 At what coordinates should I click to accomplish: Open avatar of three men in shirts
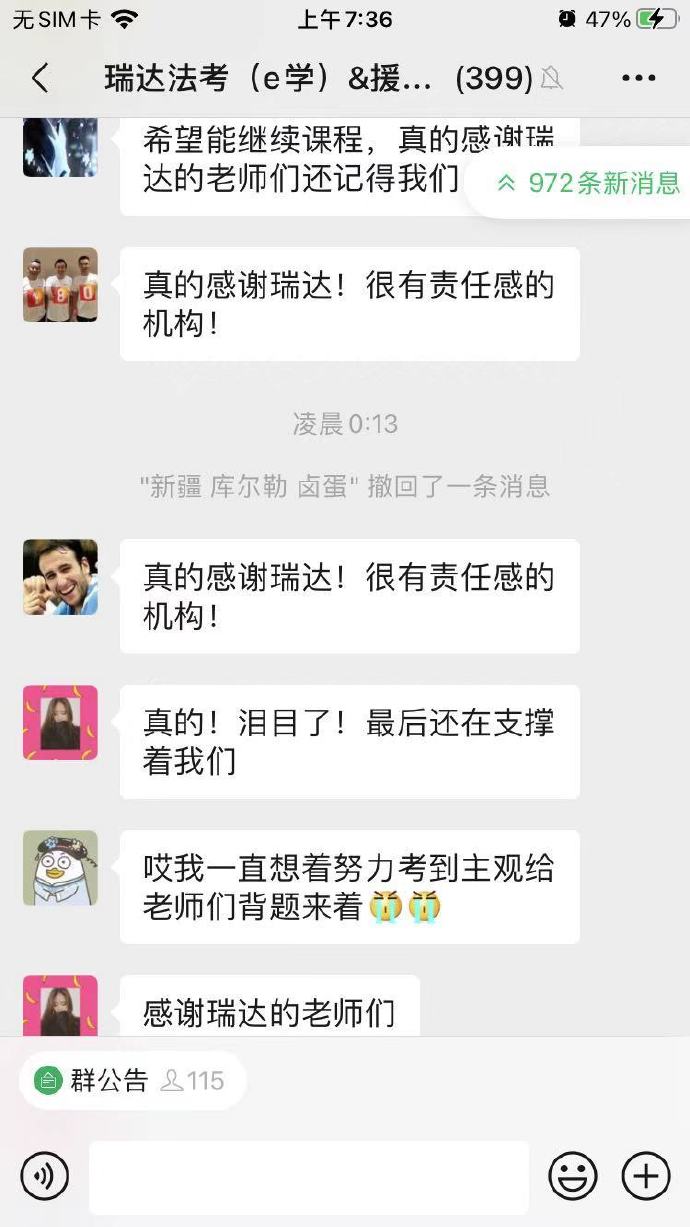[x=60, y=285]
